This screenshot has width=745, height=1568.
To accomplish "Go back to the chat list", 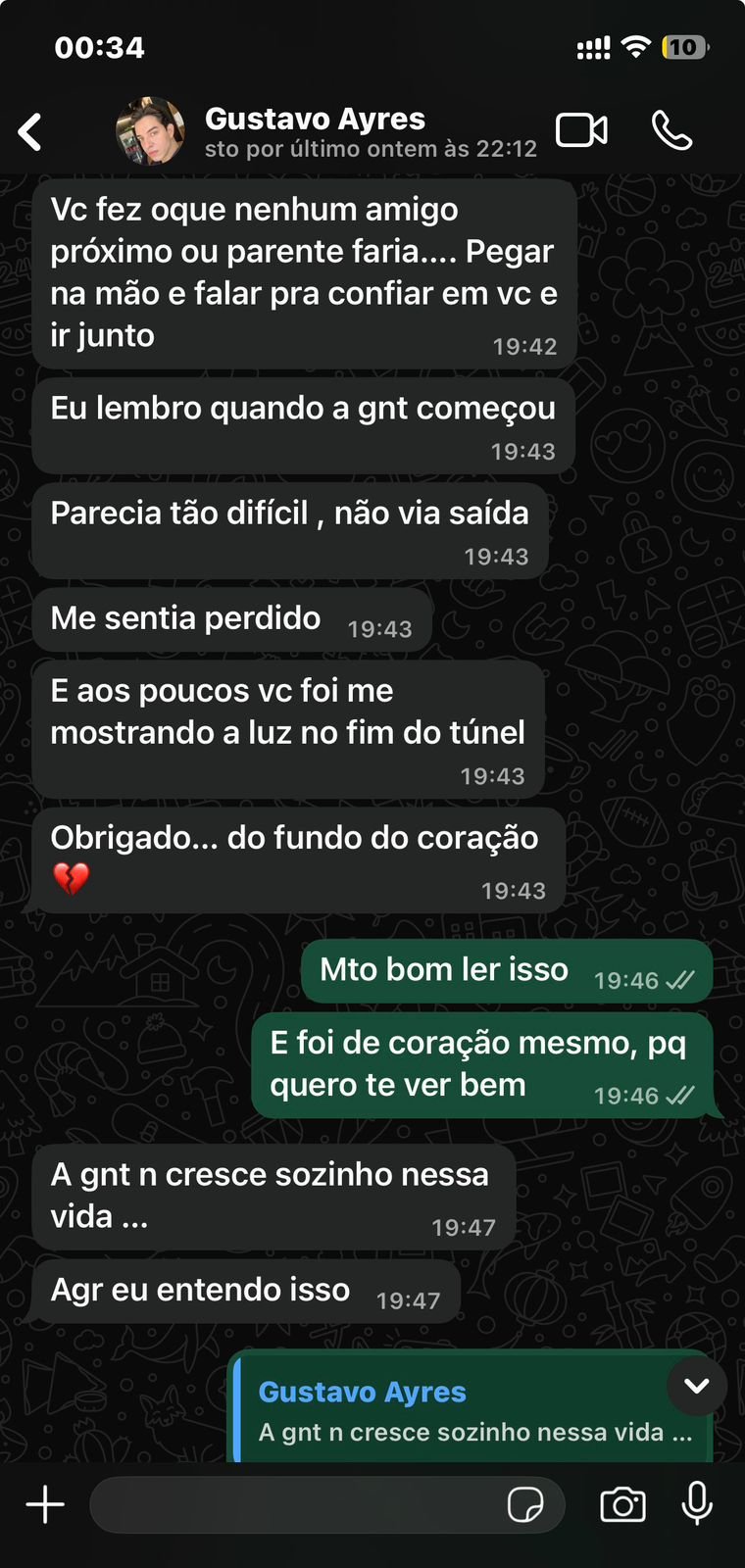I will 31,132.
